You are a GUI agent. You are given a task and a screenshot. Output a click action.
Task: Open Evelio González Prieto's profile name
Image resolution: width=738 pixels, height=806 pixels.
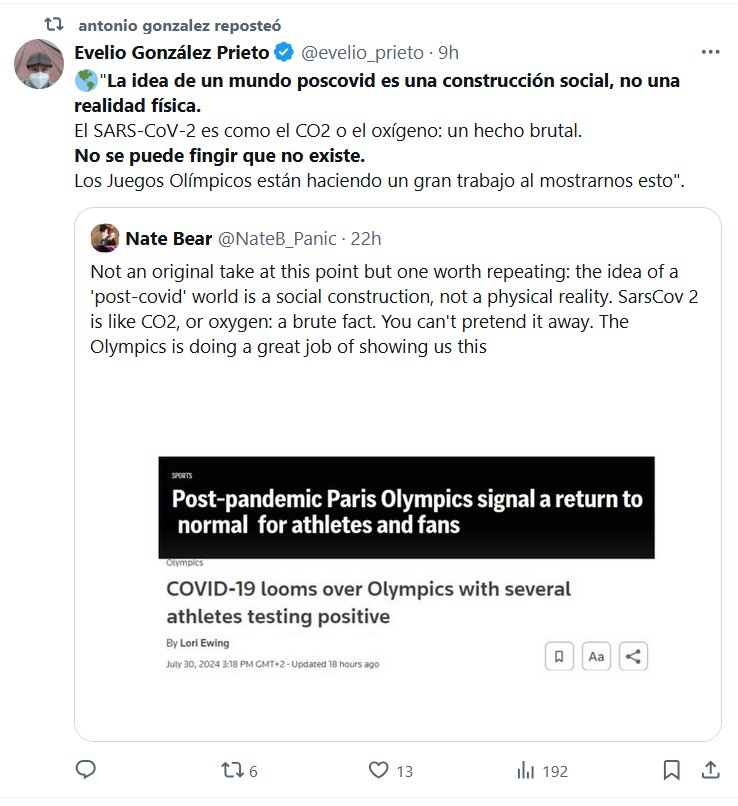click(172, 52)
